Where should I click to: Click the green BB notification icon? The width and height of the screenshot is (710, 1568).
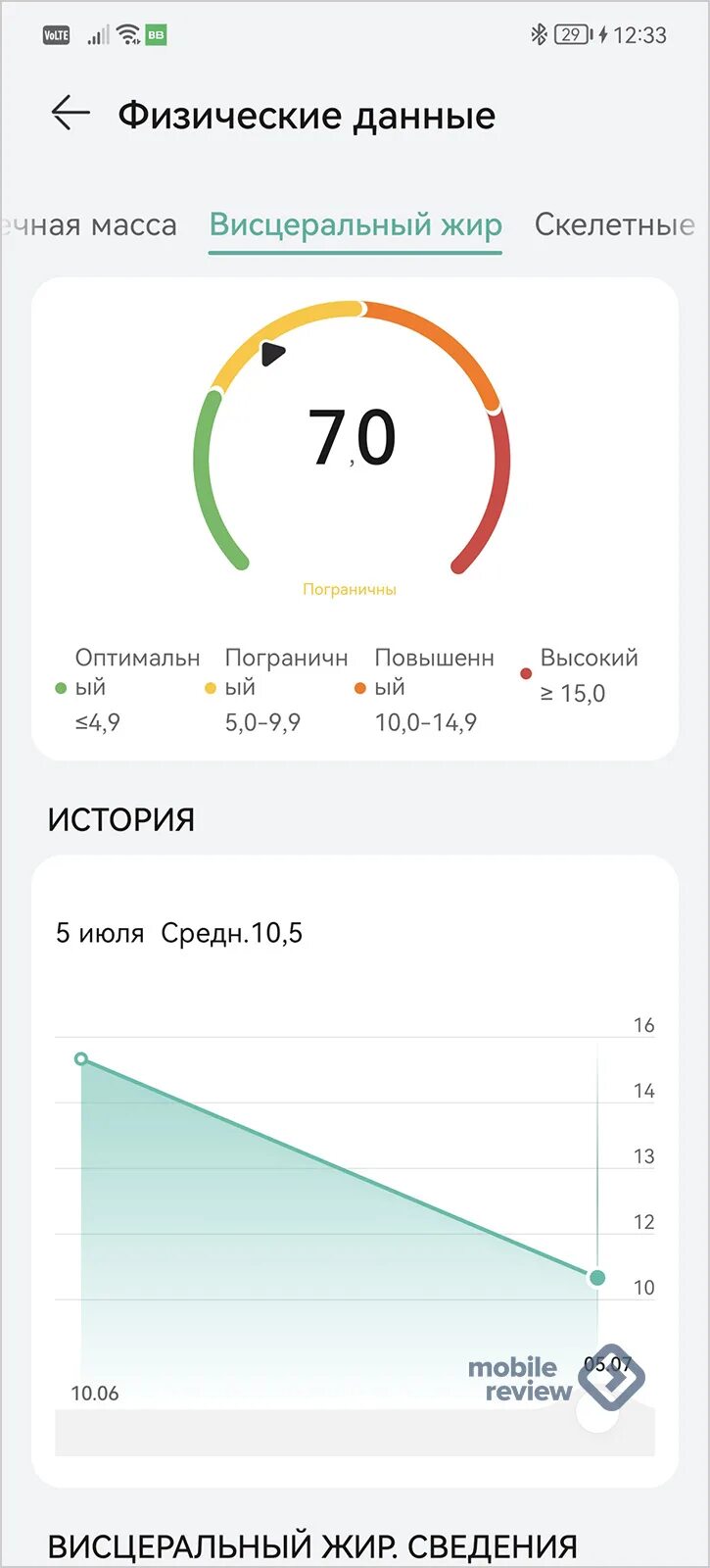click(155, 33)
